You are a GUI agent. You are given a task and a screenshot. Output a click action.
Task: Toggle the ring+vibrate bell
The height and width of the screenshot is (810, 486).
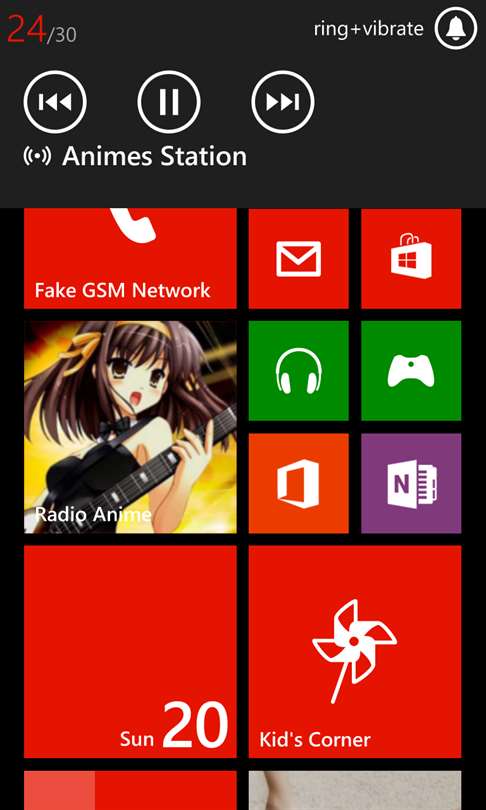(456, 29)
